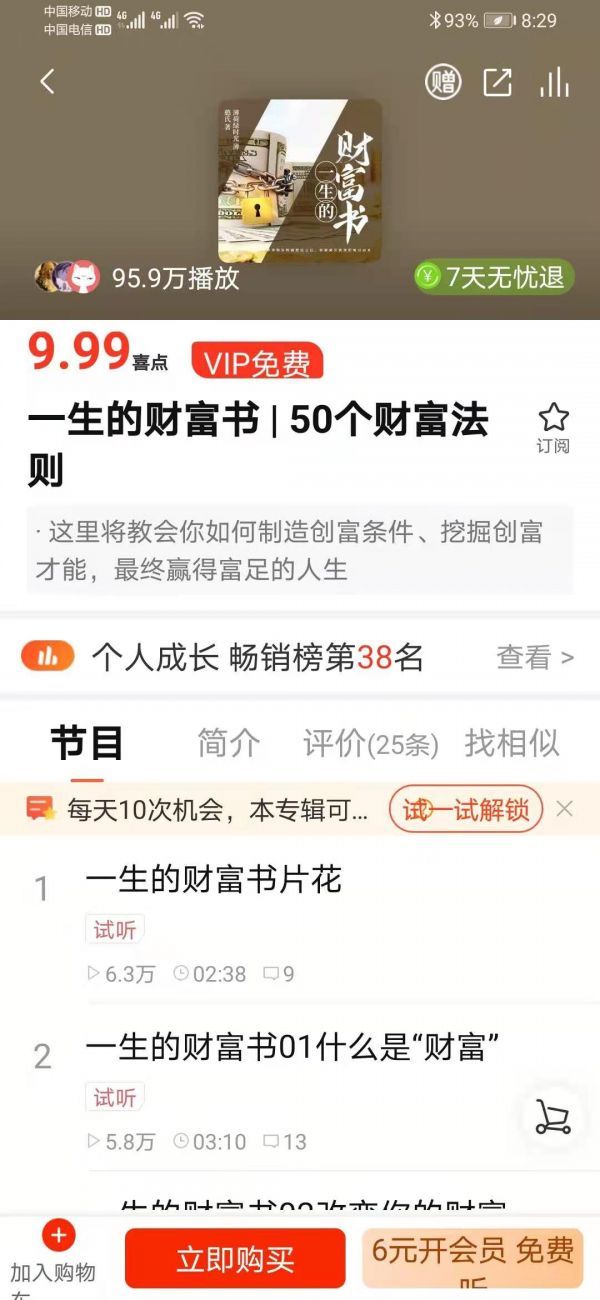600x1300 pixels.
Task: Open the floating shopping cart
Action: 553,1117
